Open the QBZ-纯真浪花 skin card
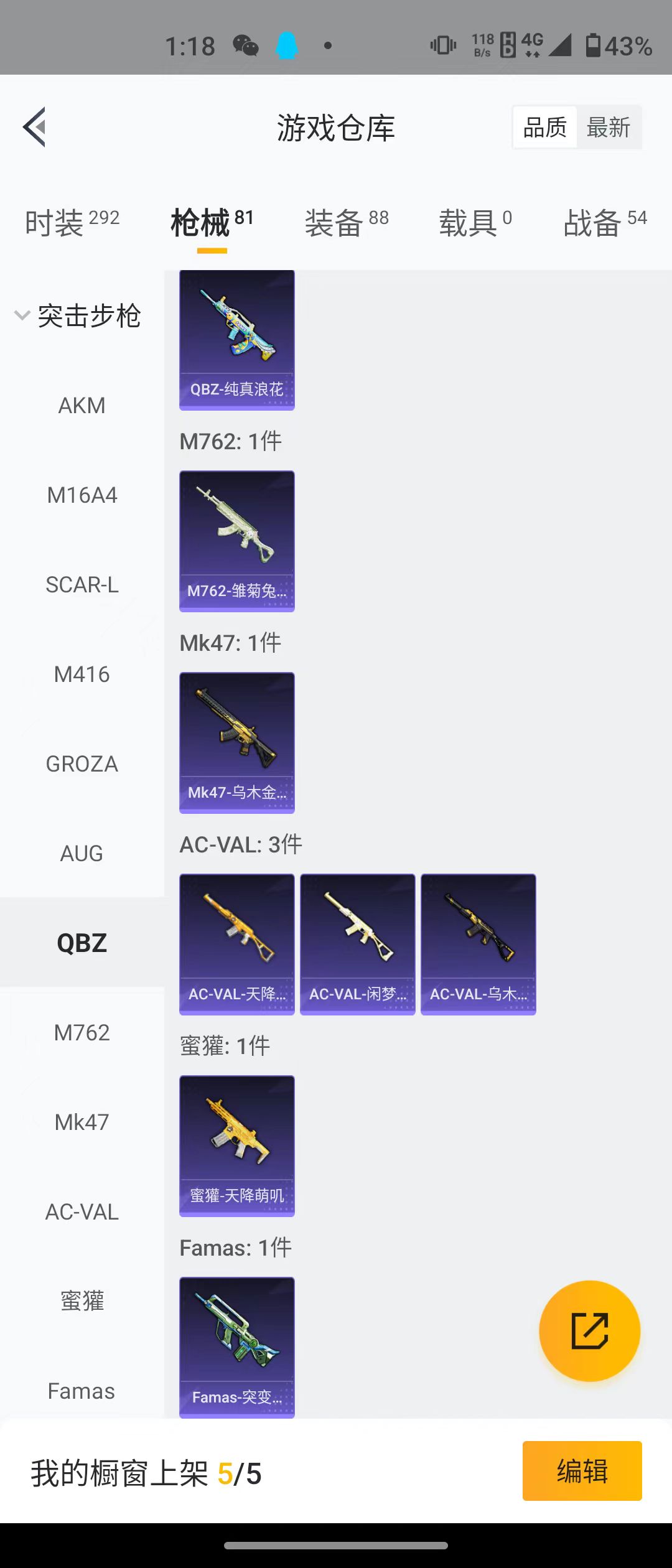672x1568 pixels. (236, 339)
